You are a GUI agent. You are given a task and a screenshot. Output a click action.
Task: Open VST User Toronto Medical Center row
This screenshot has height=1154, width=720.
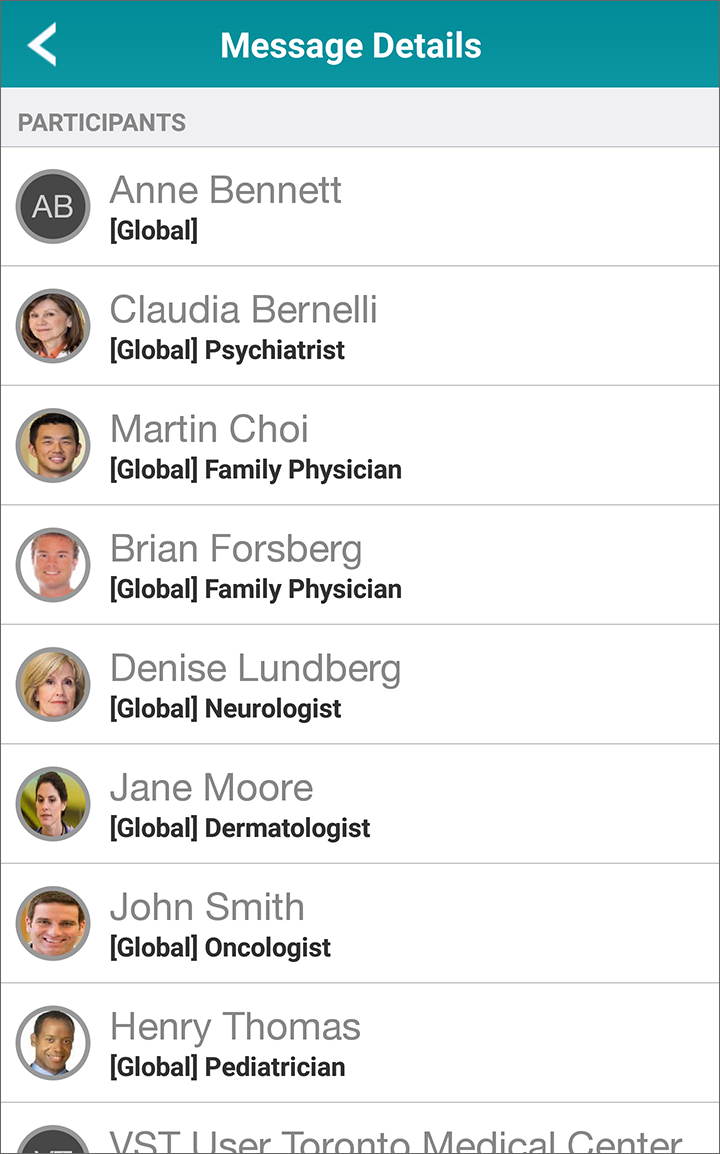[x=360, y=1129]
